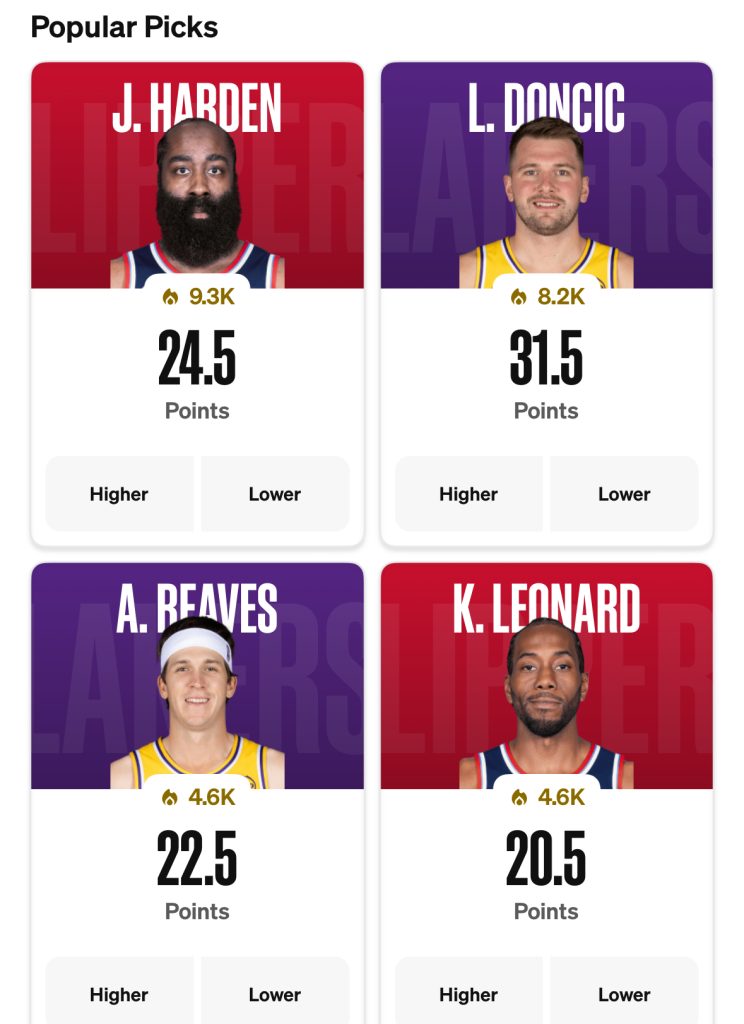Open J. Harden's card by clicking his name

(197, 105)
